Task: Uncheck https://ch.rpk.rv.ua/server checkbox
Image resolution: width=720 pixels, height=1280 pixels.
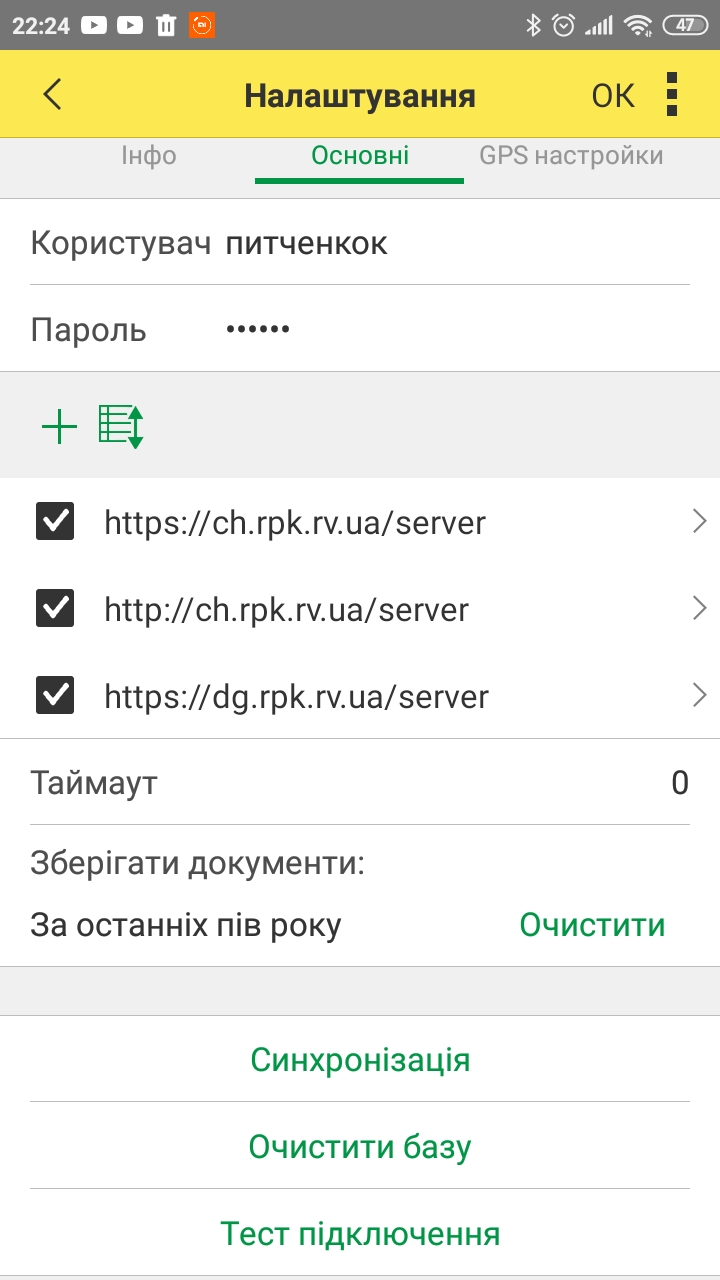Action: [55, 522]
